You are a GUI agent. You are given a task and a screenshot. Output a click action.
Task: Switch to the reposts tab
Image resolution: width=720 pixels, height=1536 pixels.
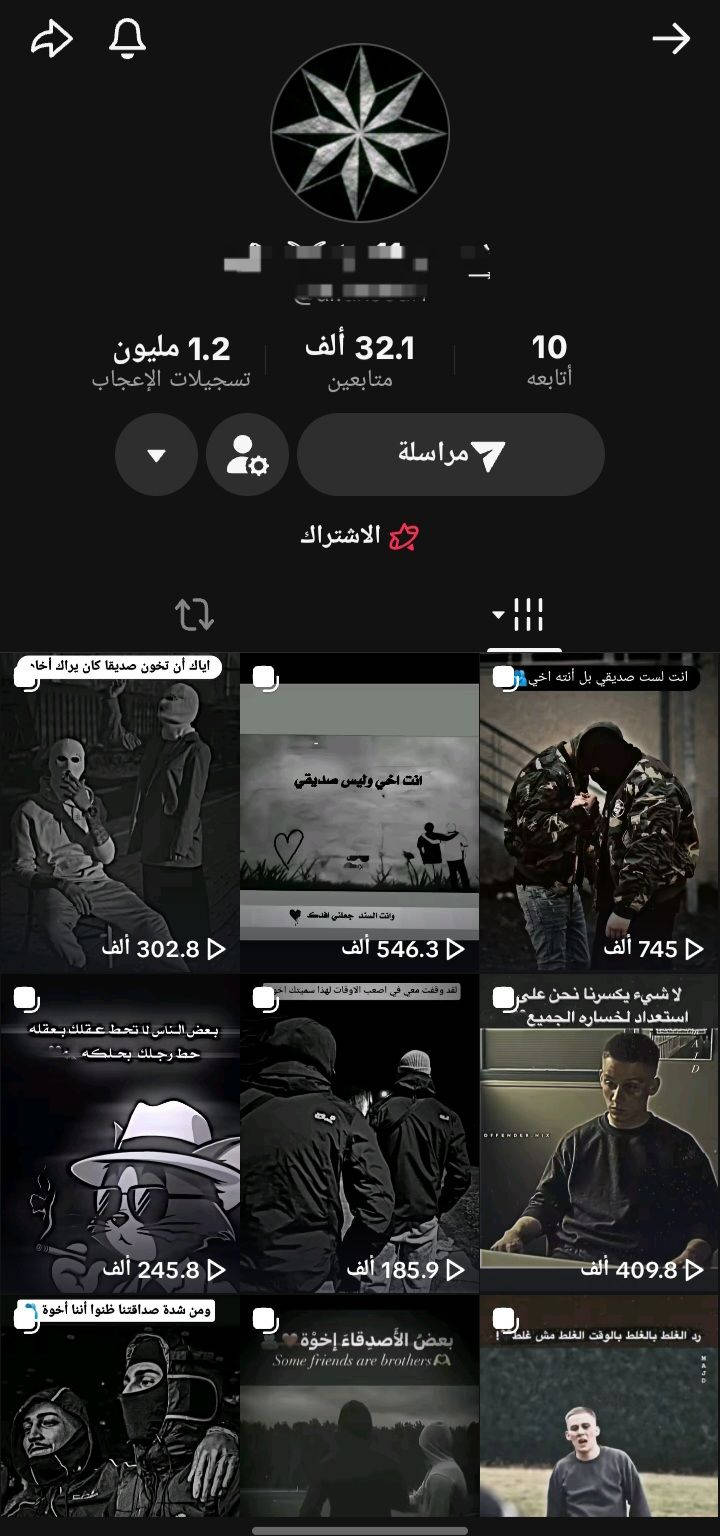[x=194, y=615]
